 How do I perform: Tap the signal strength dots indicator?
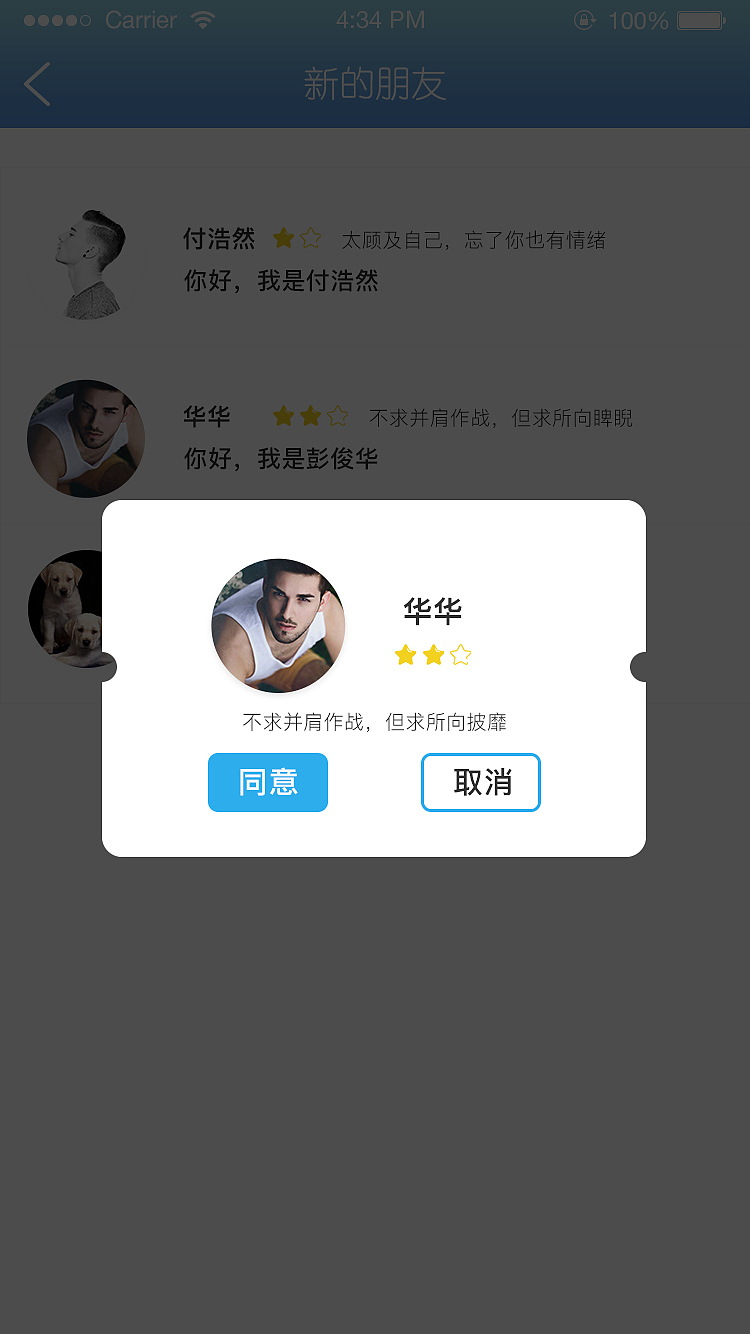tap(57, 18)
